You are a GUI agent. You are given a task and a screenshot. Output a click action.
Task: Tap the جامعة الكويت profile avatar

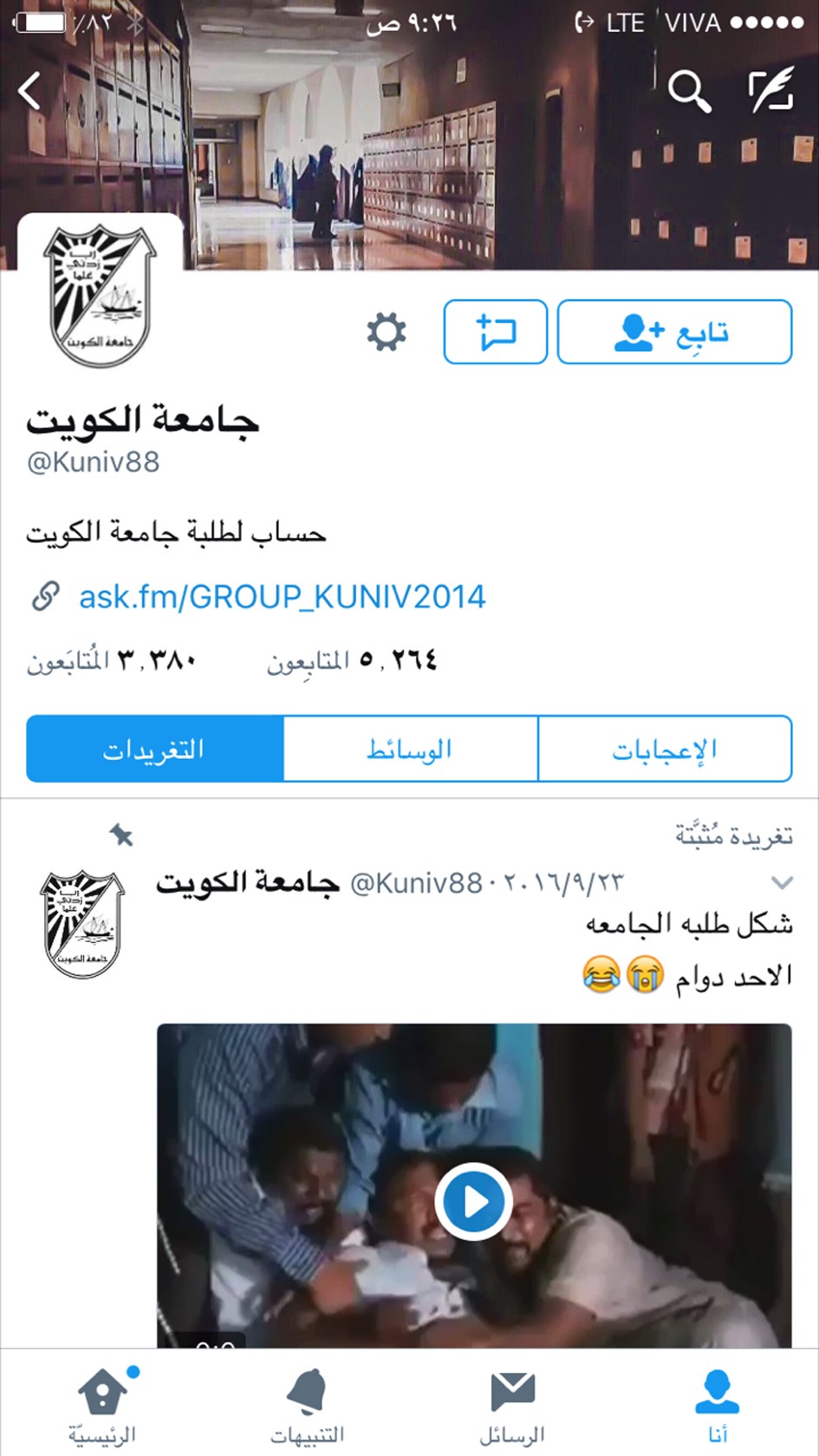99,295
